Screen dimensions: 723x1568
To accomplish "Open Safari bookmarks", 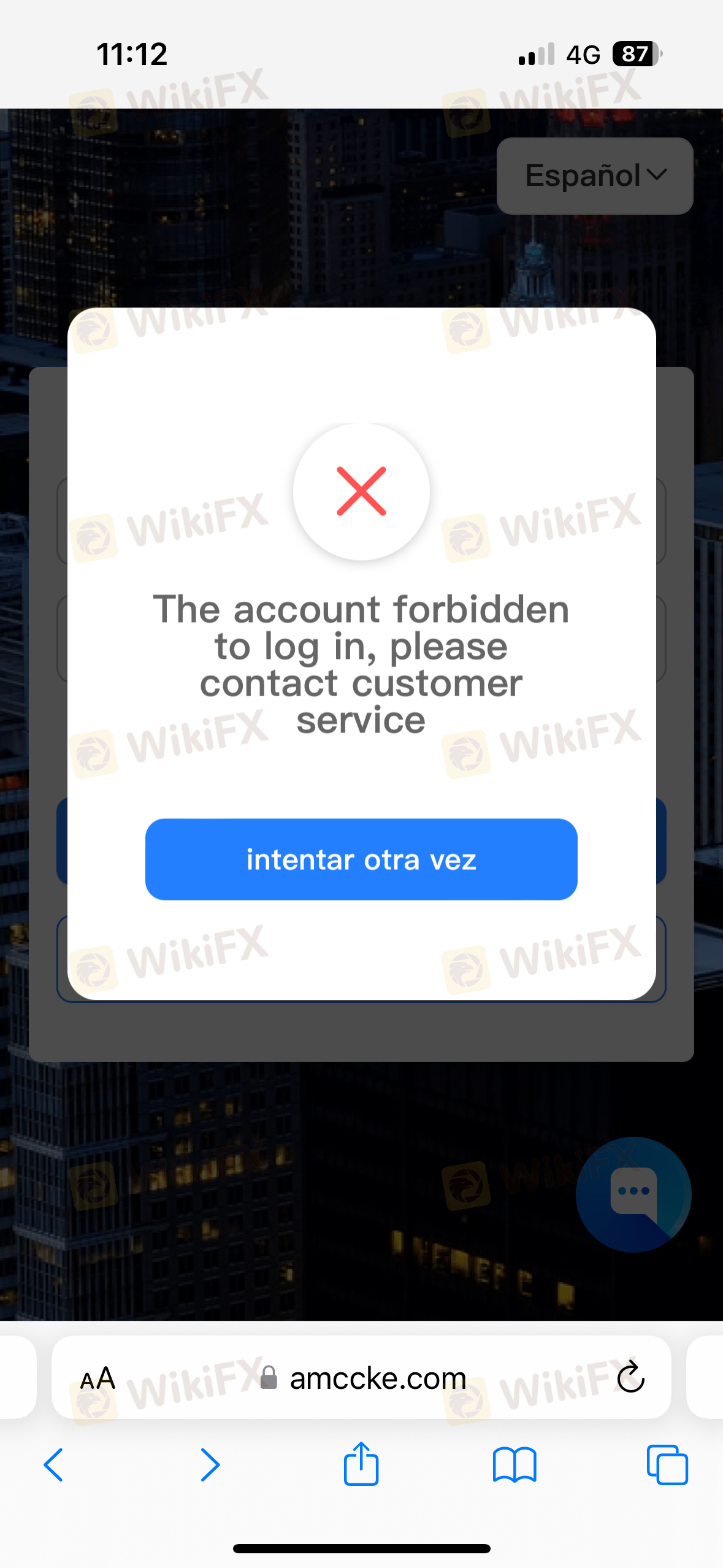I will 515,1465.
